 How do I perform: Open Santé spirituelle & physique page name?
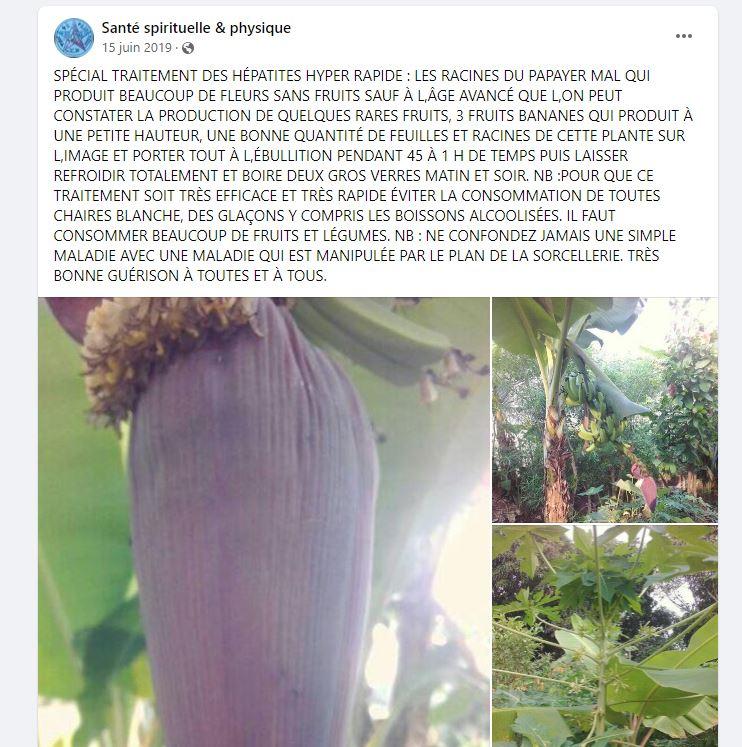coord(196,28)
